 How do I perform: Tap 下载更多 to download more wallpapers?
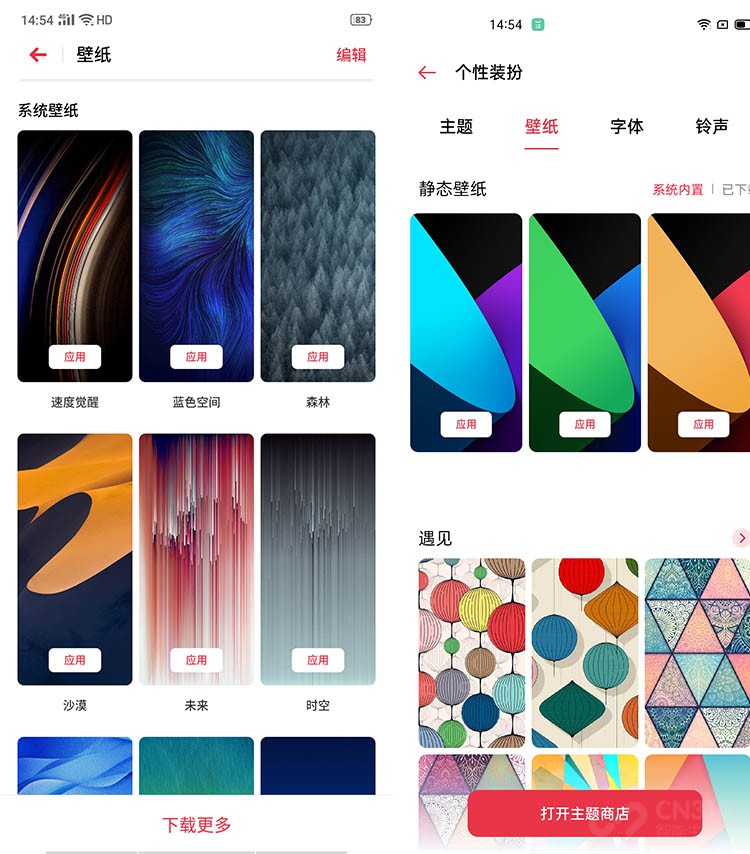coord(197,825)
